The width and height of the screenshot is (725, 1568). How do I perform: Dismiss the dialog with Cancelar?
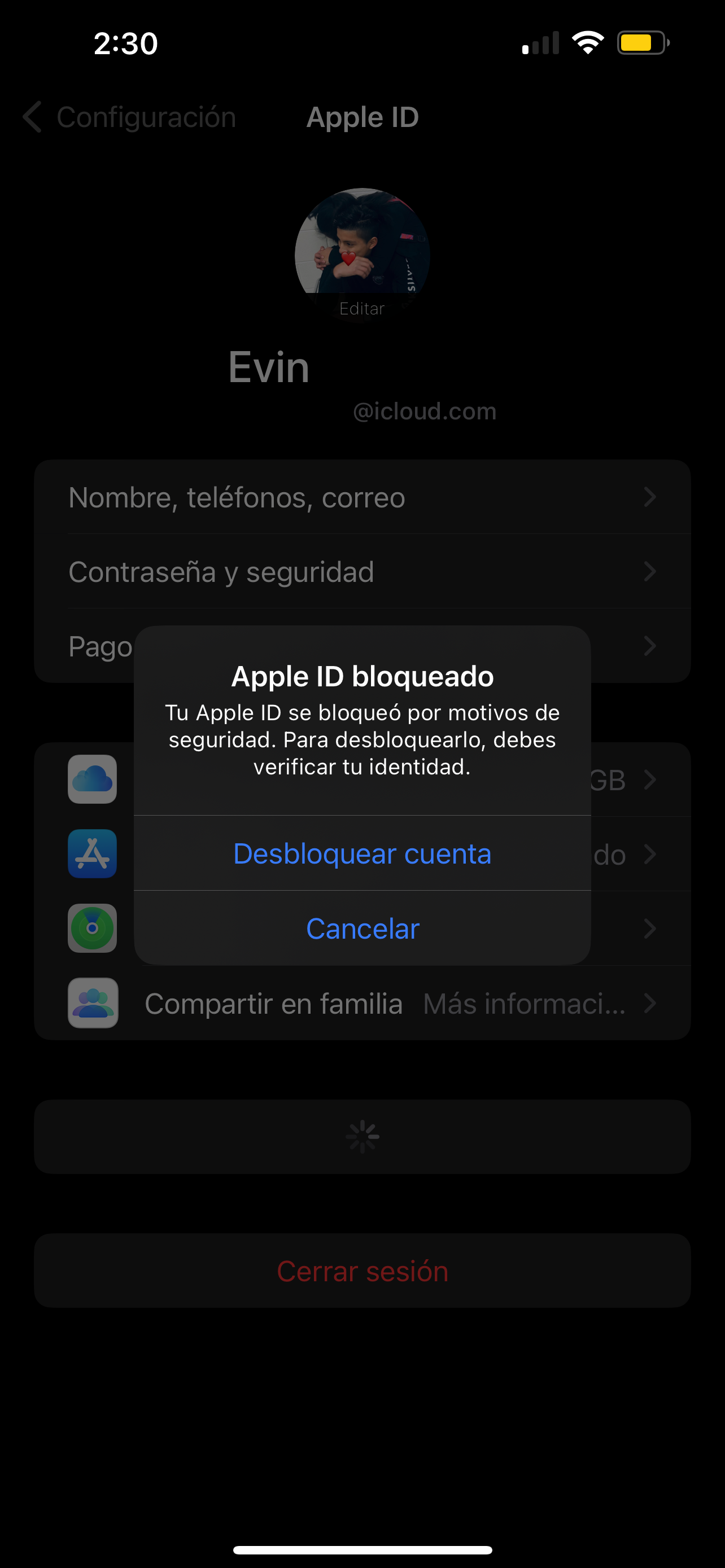[362, 928]
